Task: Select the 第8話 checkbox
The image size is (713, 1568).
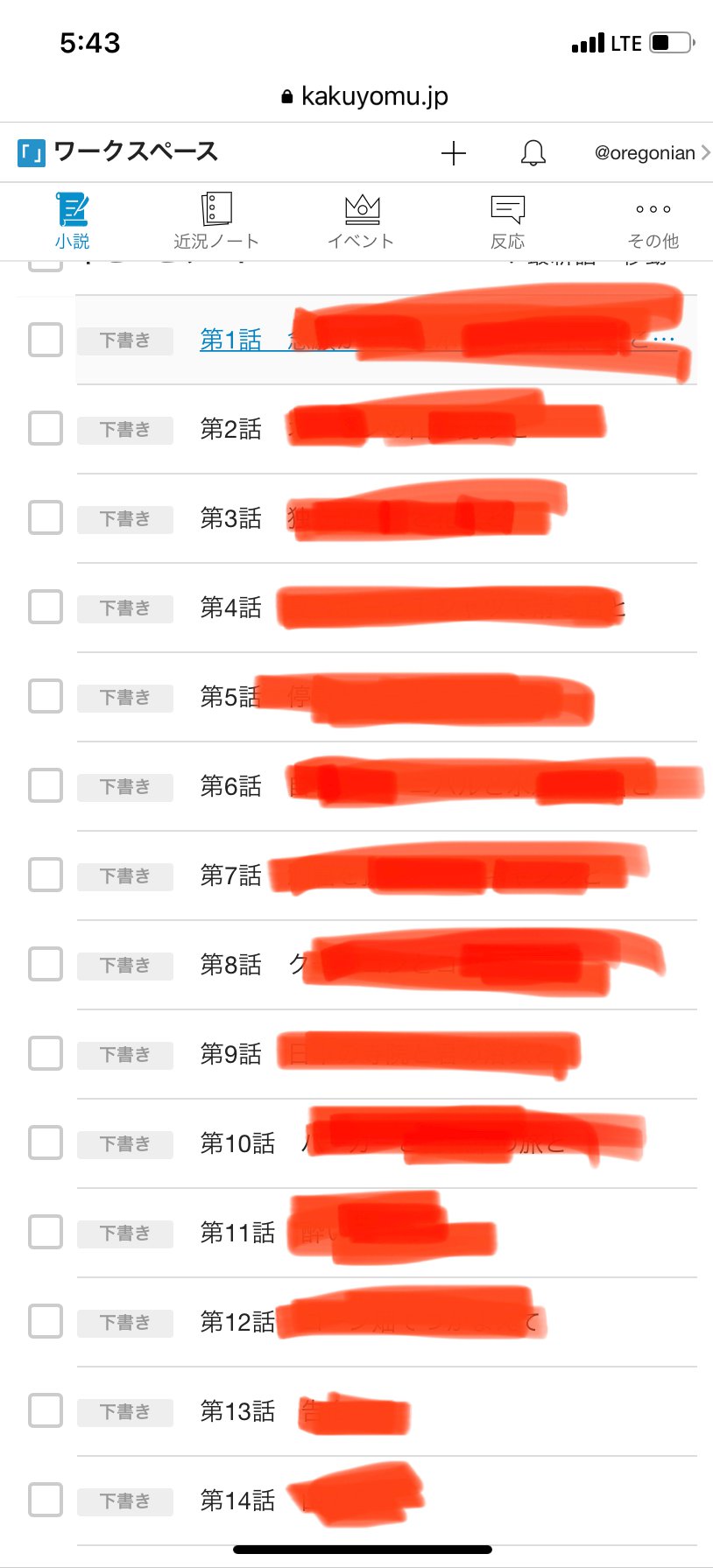Action: coord(46,964)
